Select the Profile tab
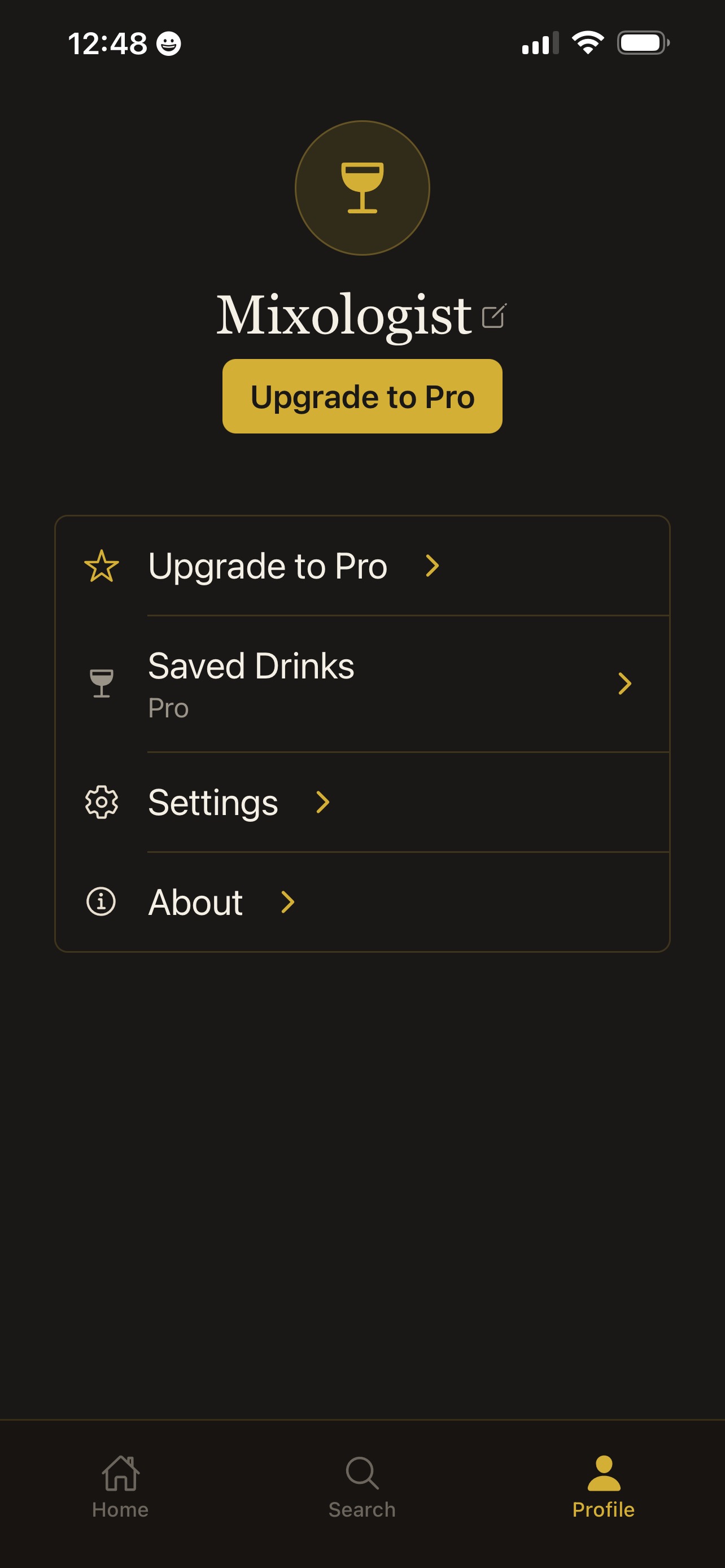The image size is (725, 1568). (603, 1486)
